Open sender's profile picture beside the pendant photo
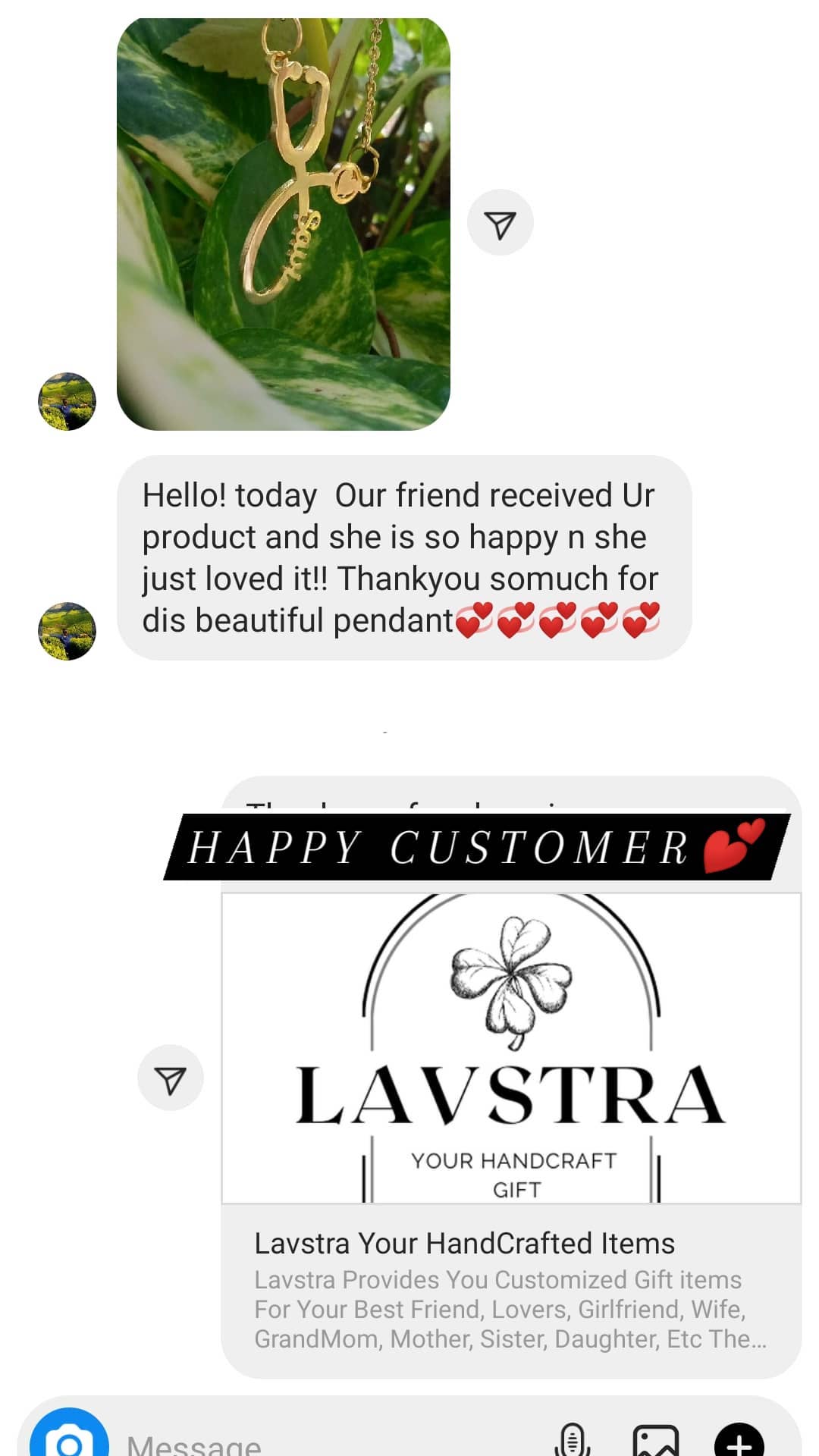This screenshot has width=819, height=1456. pos(67,401)
